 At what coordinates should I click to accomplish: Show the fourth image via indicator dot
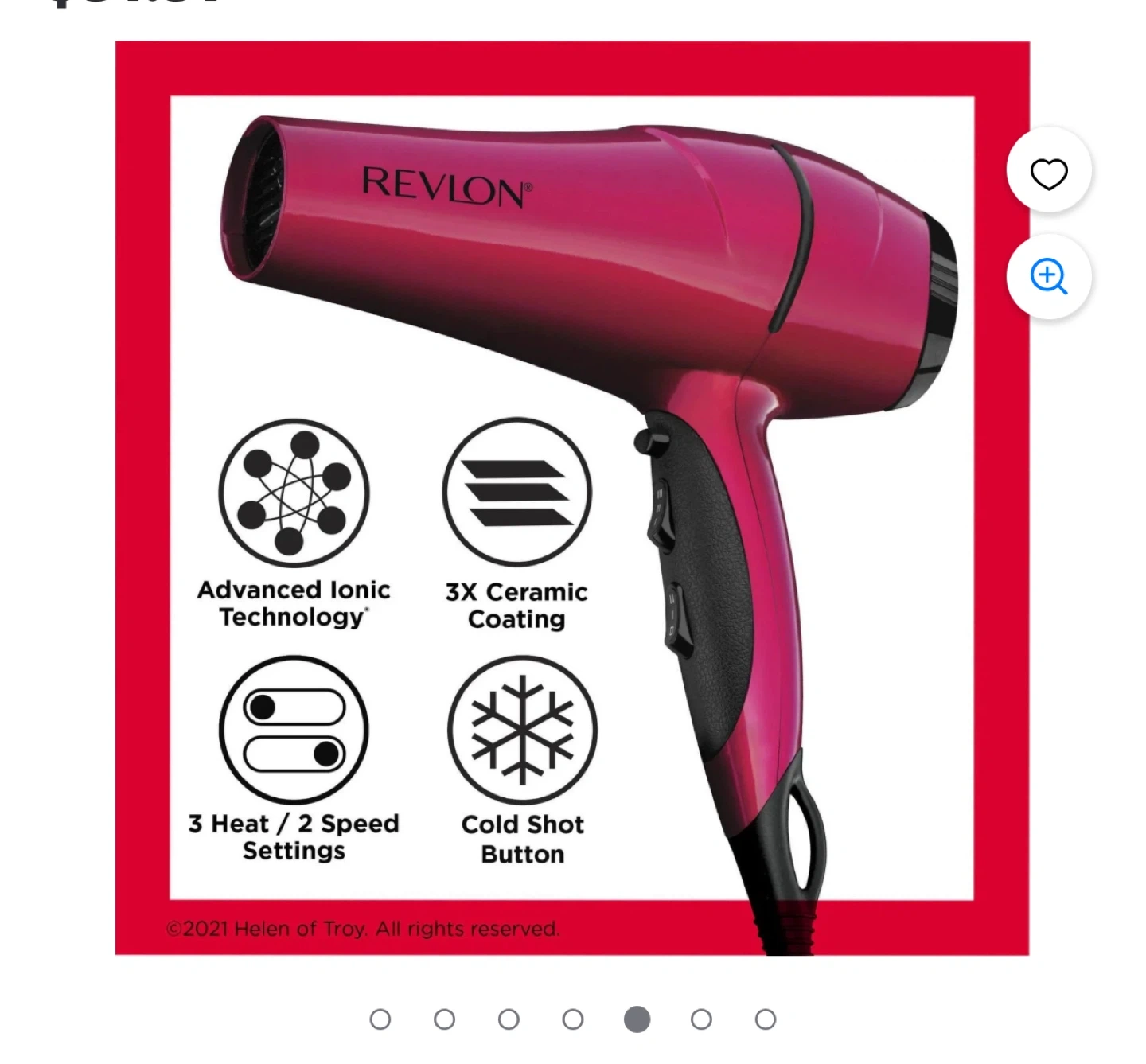click(573, 1019)
